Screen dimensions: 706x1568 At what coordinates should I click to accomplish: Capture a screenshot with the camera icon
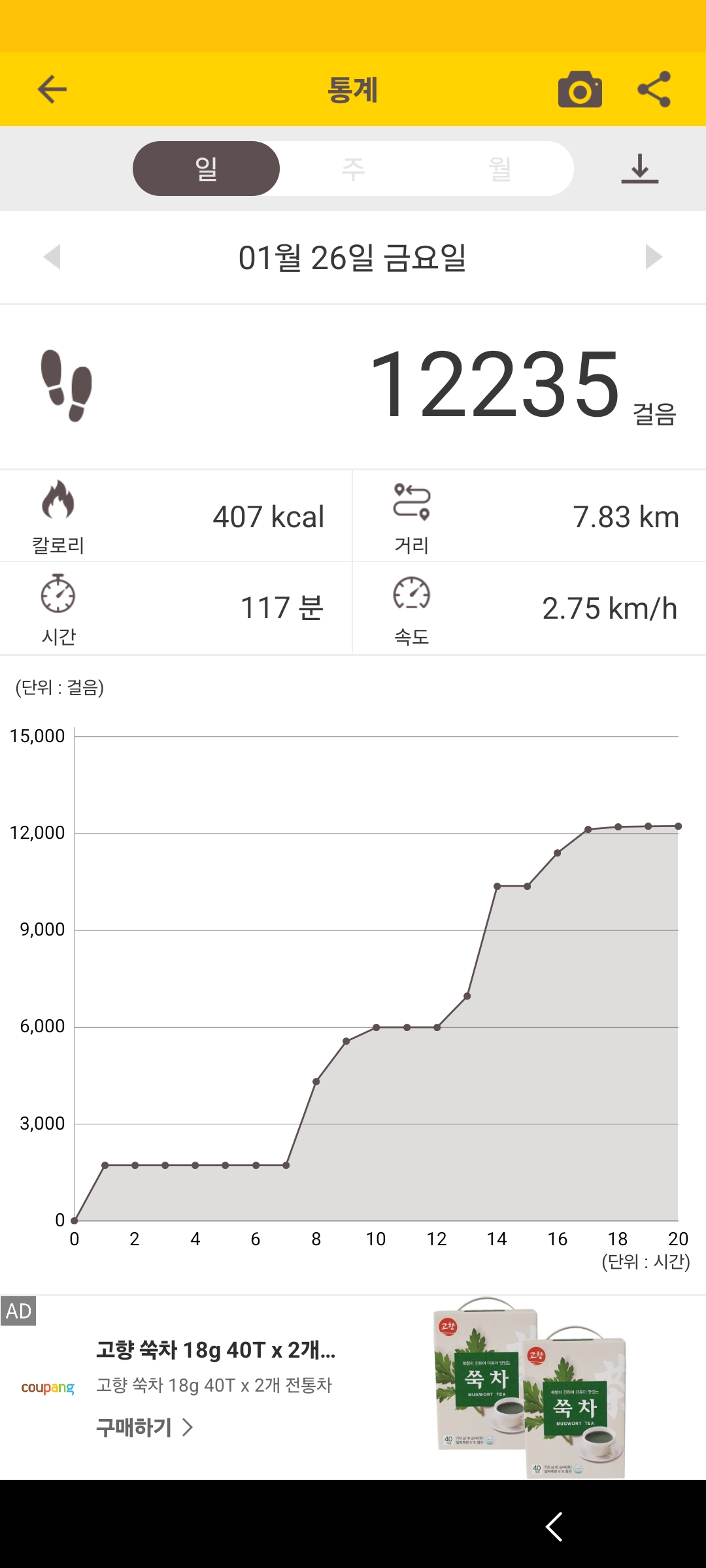pos(580,90)
